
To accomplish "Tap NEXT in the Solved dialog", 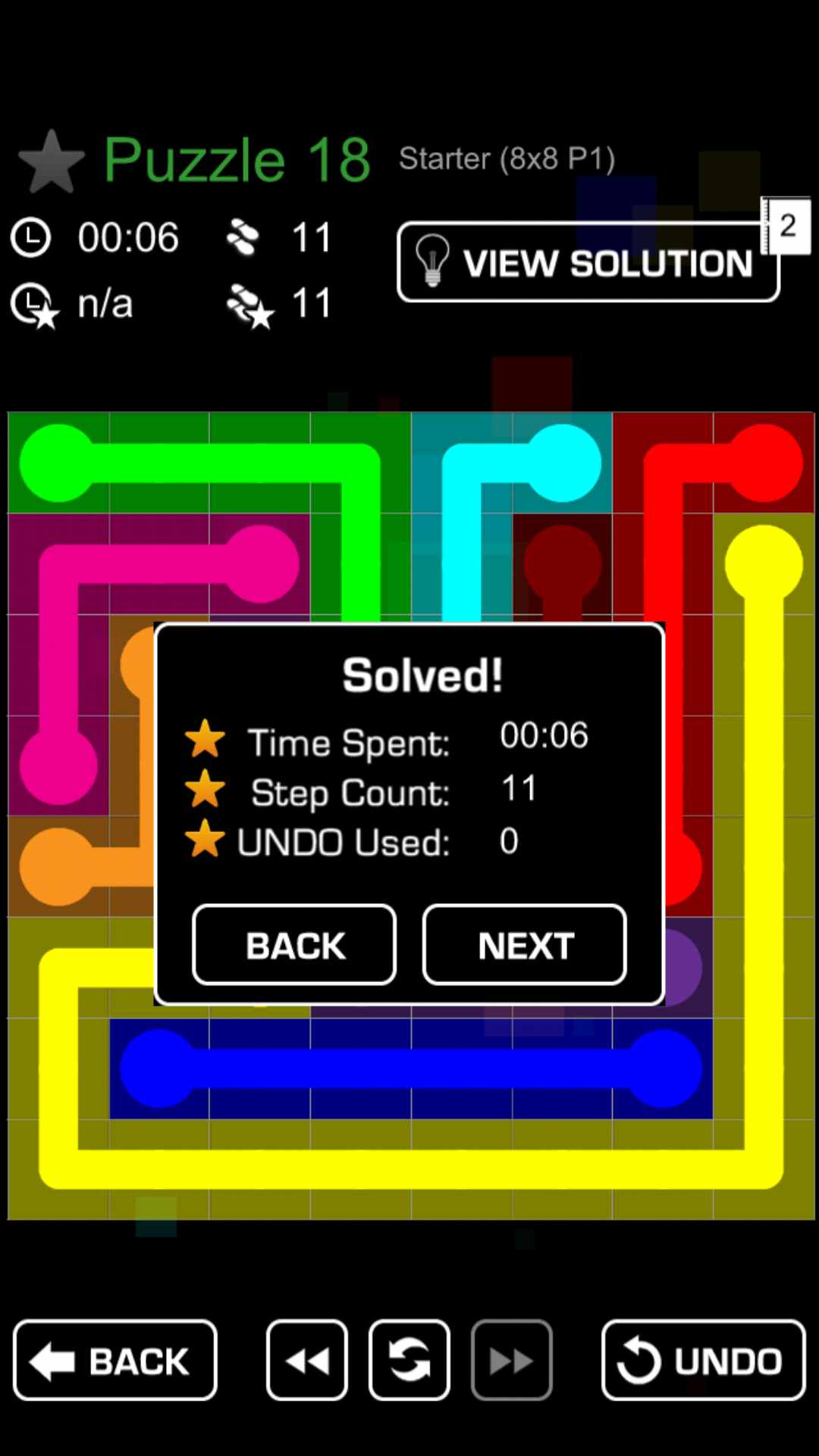I will click(524, 945).
